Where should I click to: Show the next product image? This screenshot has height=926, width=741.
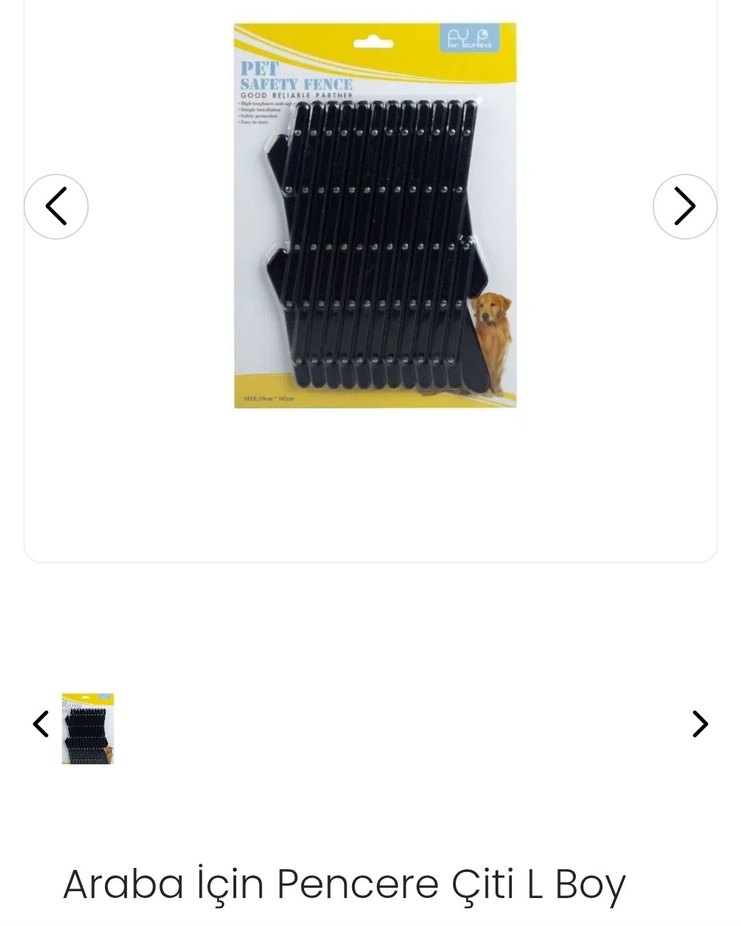pos(684,207)
